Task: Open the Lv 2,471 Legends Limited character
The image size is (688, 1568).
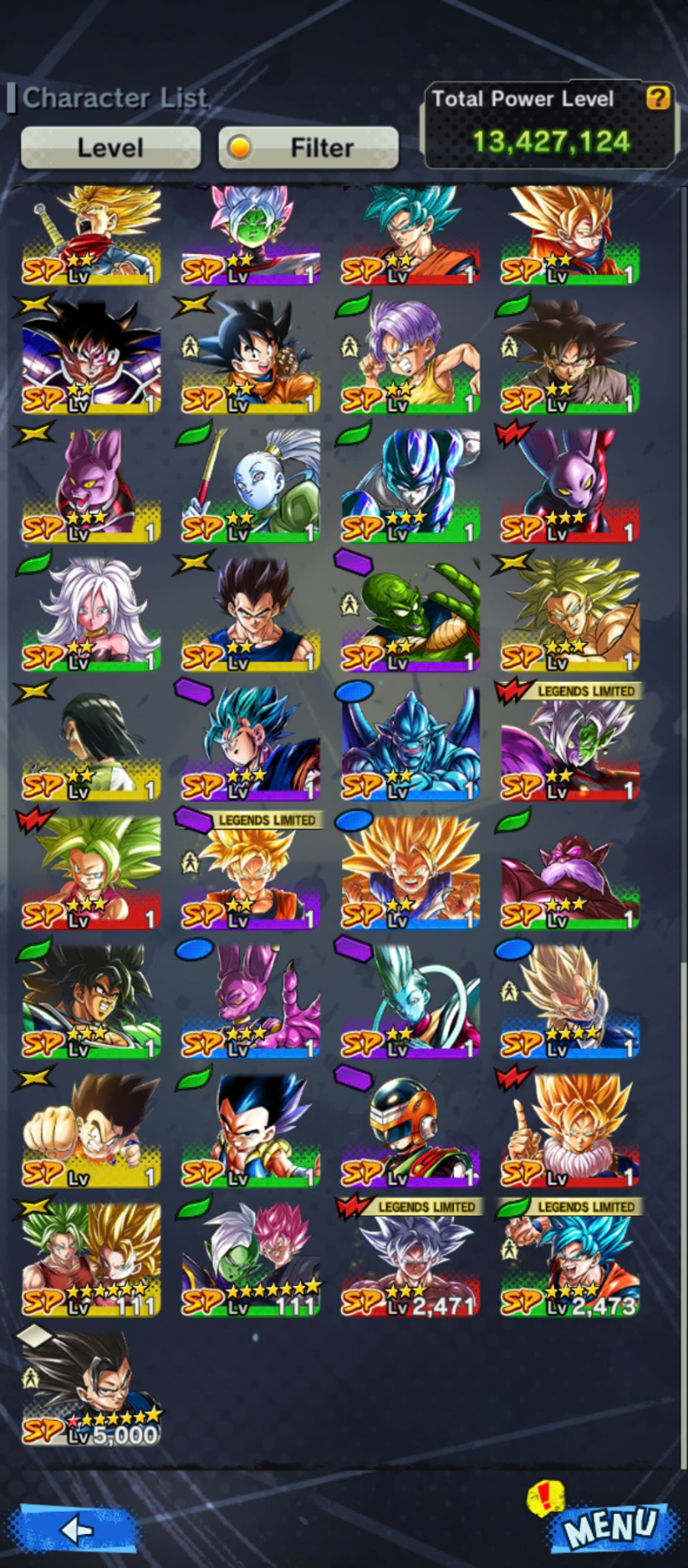Action: coord(410,1260)
